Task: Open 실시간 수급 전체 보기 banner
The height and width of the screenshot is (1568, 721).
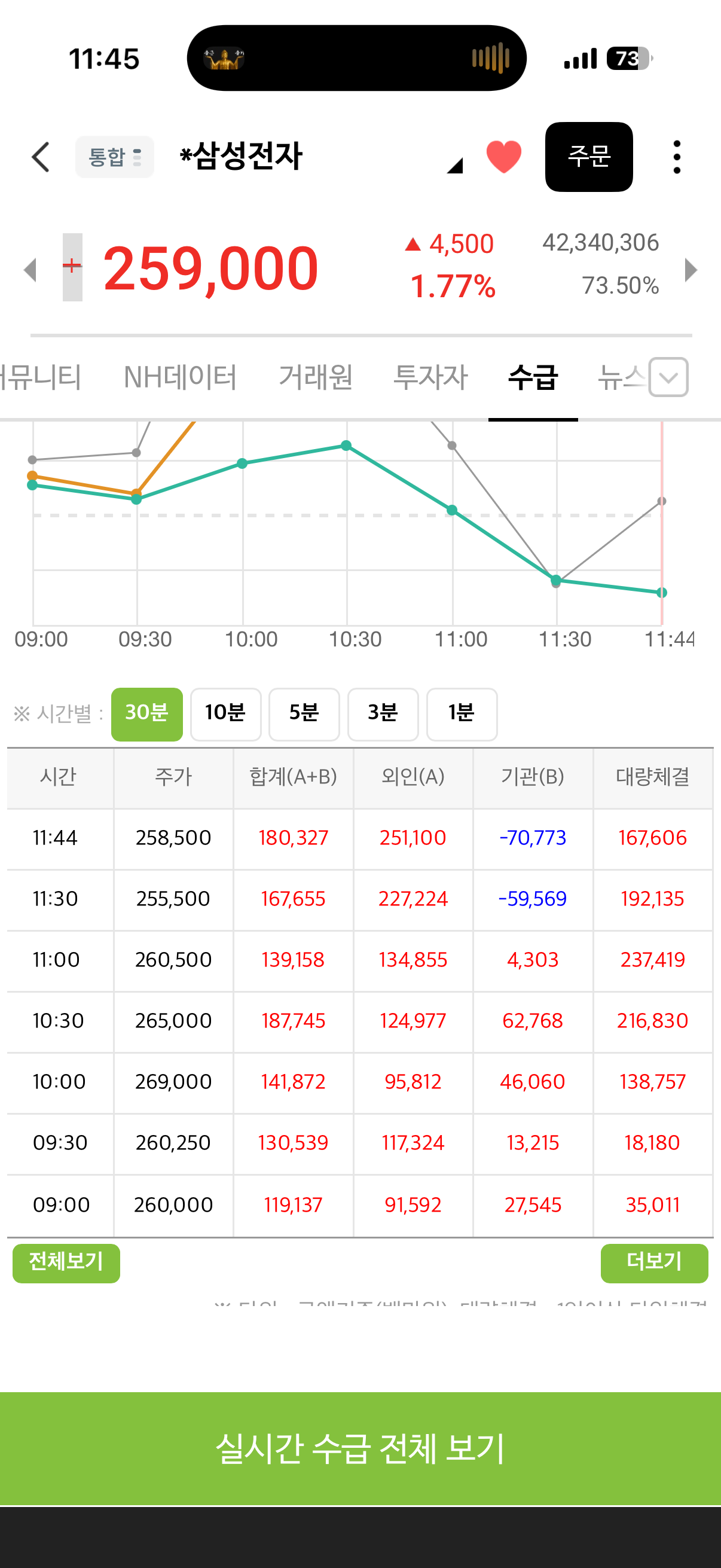Action: click(360, 1448)
